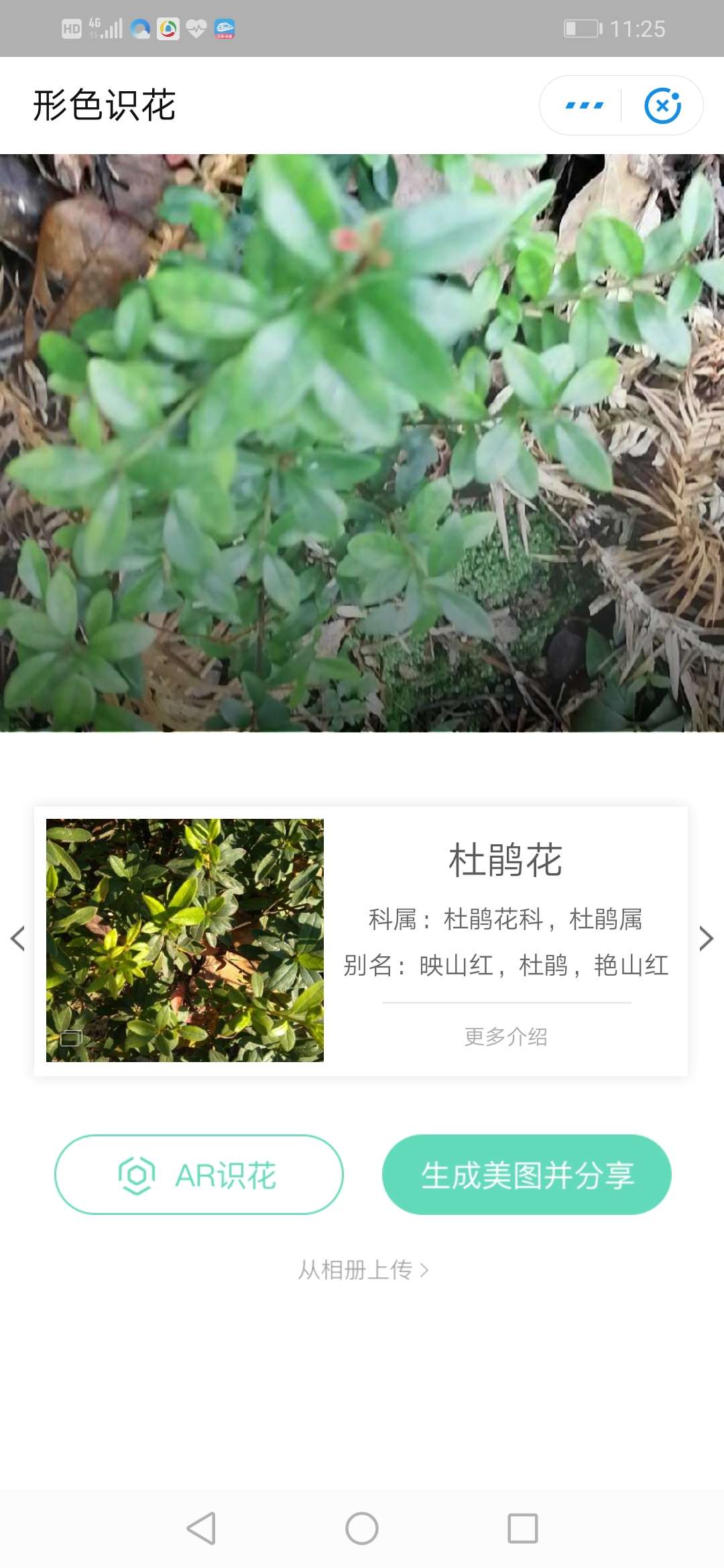Tap the Tencent News icon in the status bar
This screenshot has width=724, height=1568.
168,28
